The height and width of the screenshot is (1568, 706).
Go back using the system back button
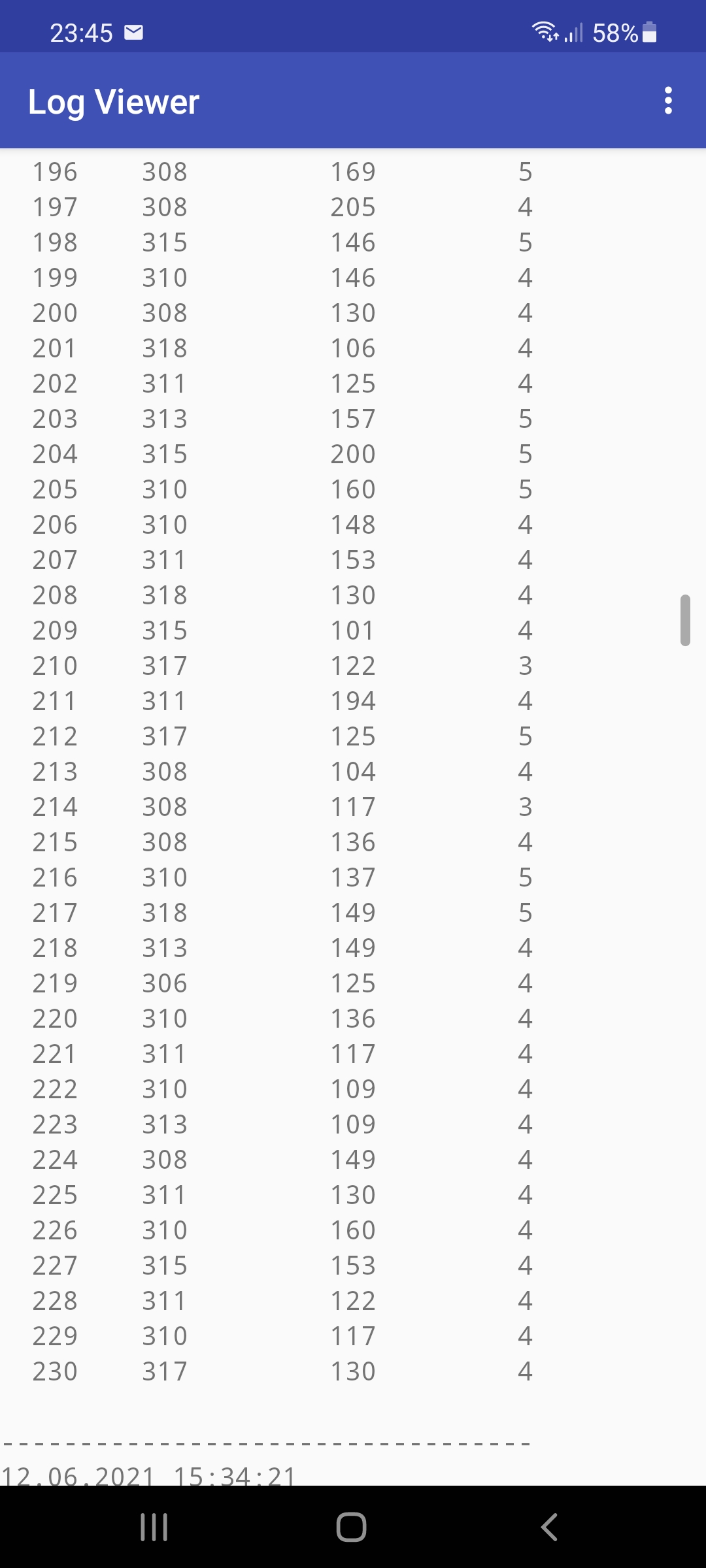tap(549, 1527)
